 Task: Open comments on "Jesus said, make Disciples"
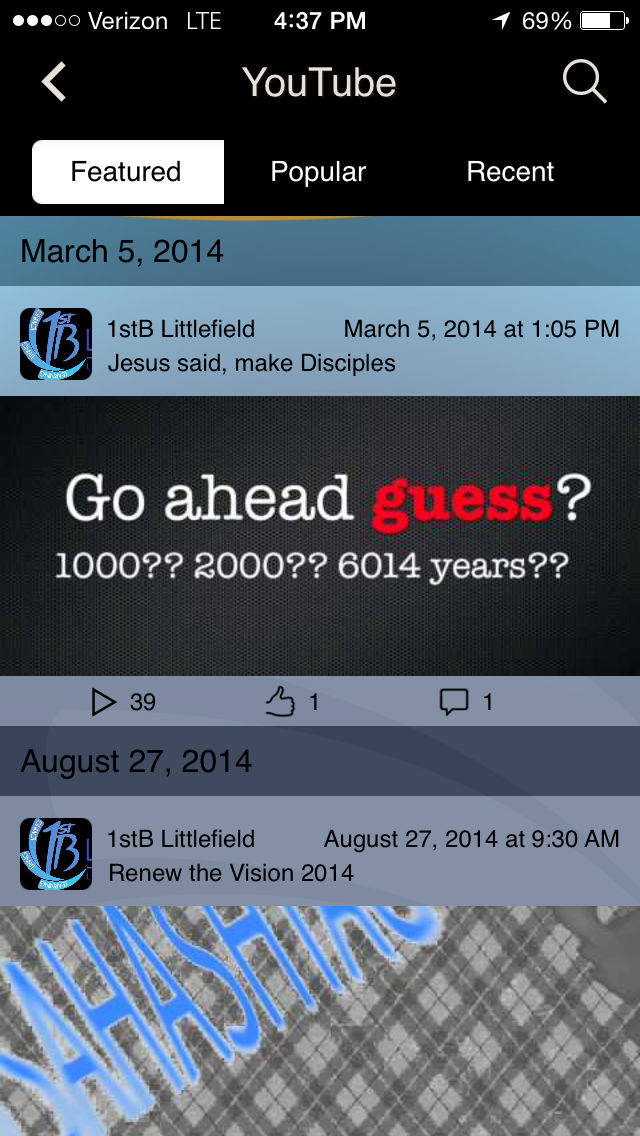pyautogui.click(x=466, y=702)
